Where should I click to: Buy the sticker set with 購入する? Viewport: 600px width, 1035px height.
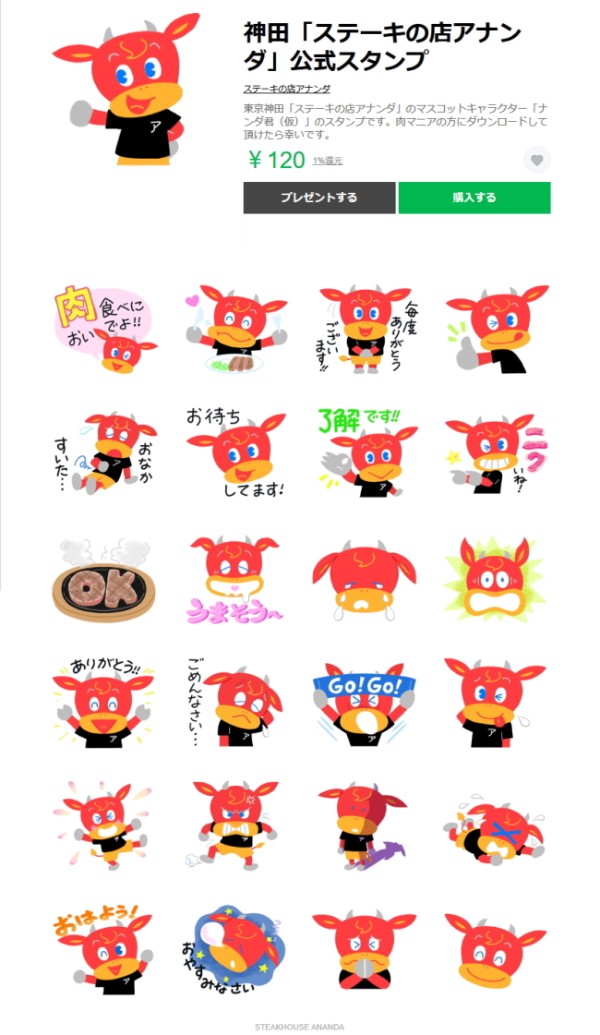click(474, 198)
